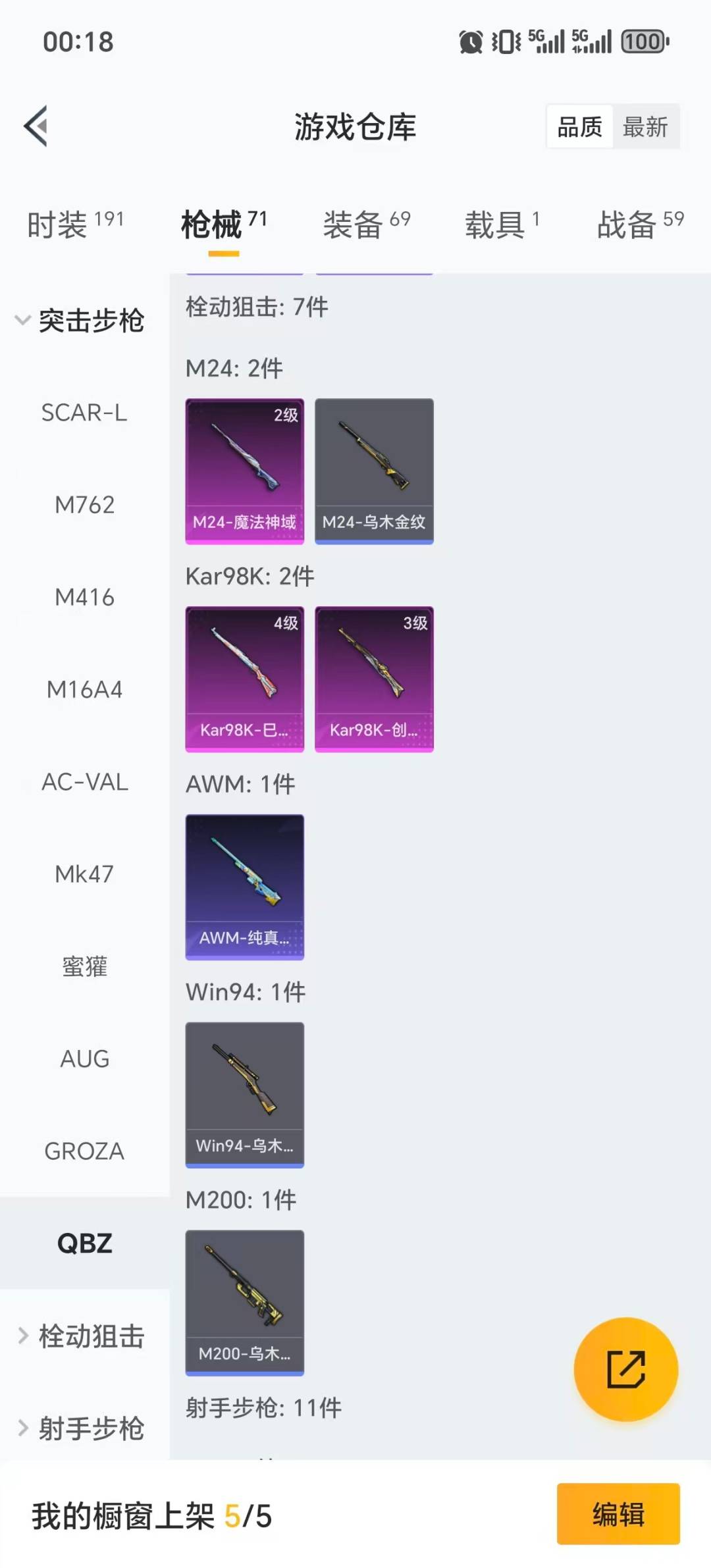
Task: Tap the 编辑 button
Action: click(618, 1514)
